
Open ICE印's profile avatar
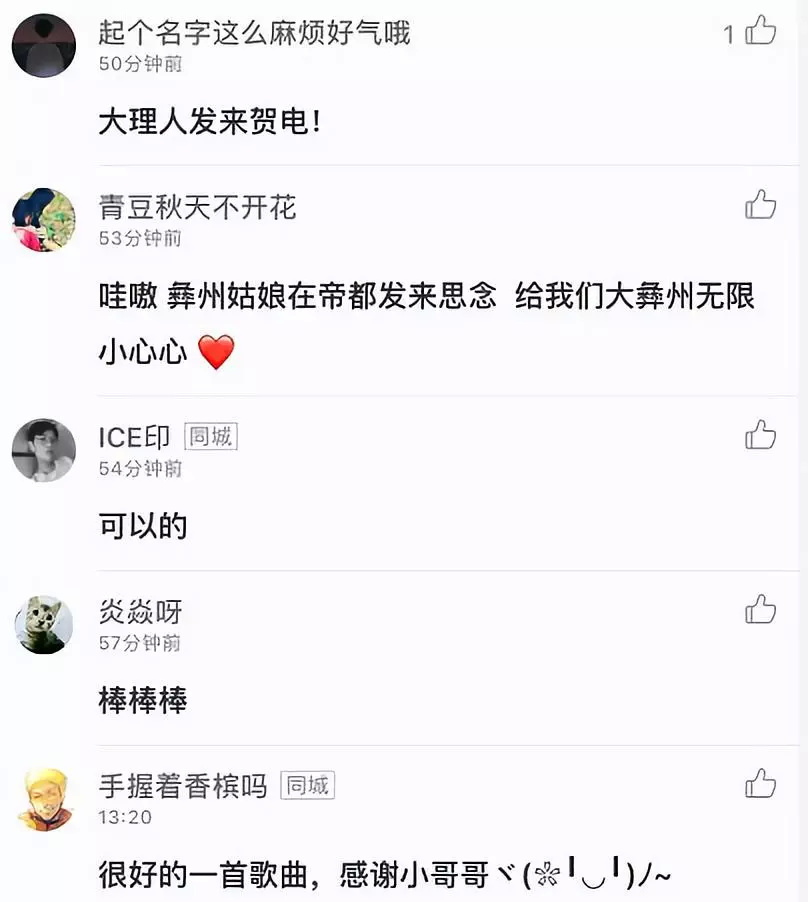click(x=43, y=450)
